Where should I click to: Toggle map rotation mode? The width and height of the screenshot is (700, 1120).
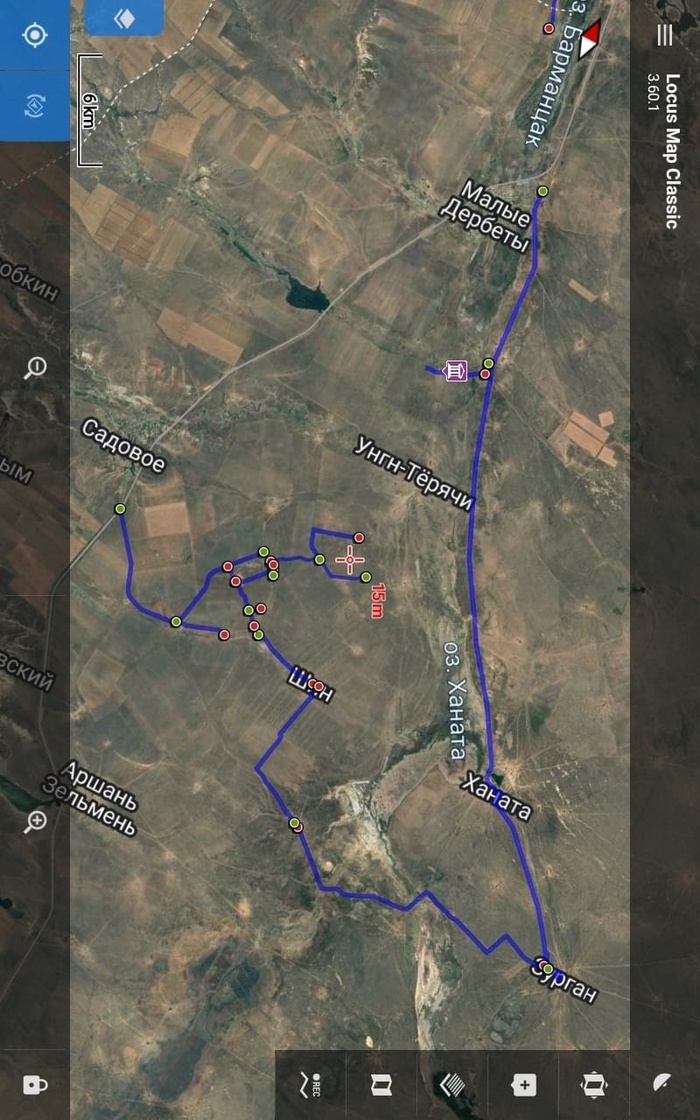[35, 106]
